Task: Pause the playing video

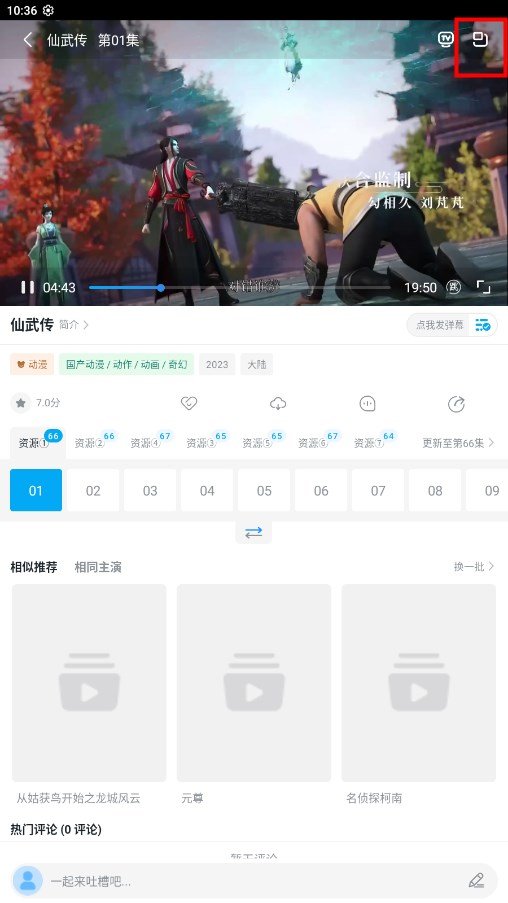Action: [x=27, y=287]
